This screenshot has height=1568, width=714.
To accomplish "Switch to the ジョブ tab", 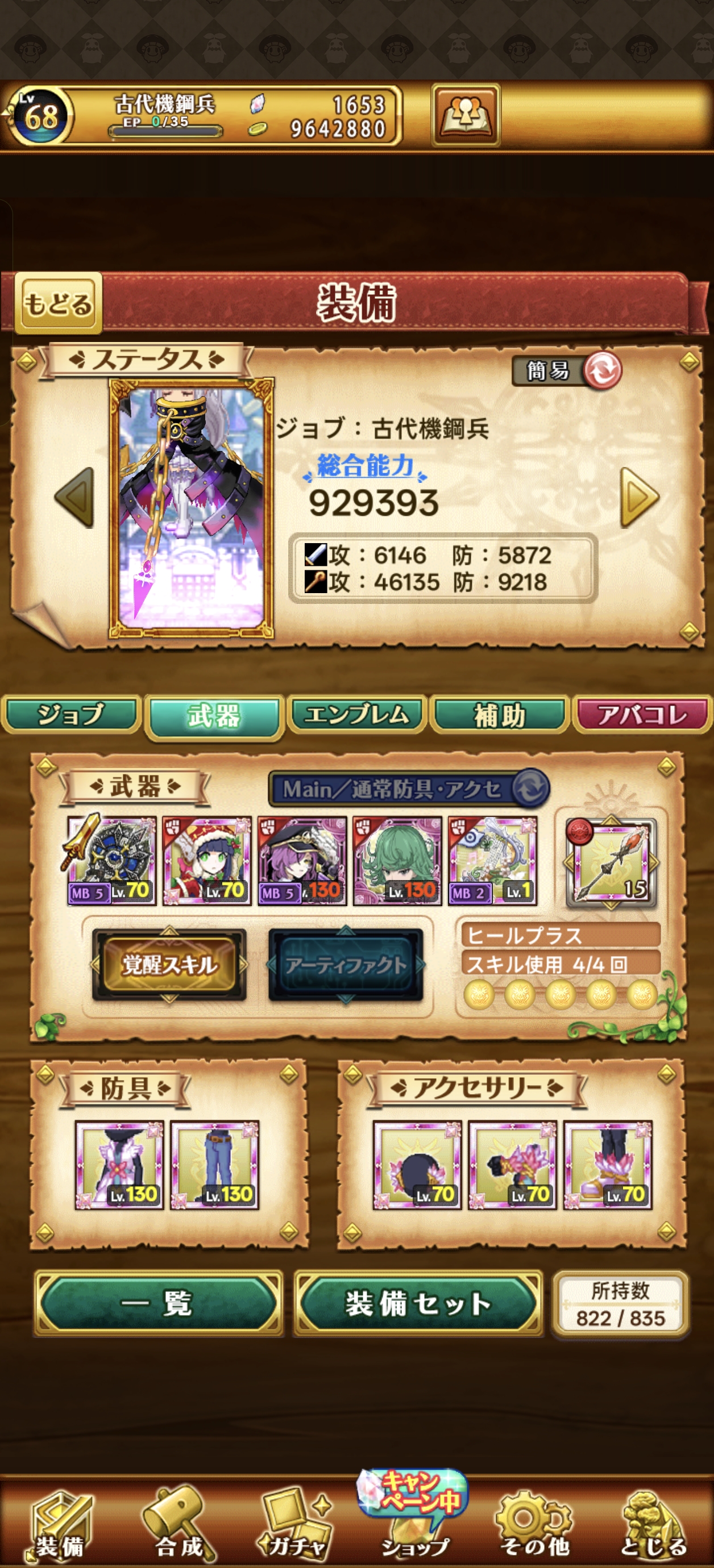I will coord(70,715).
